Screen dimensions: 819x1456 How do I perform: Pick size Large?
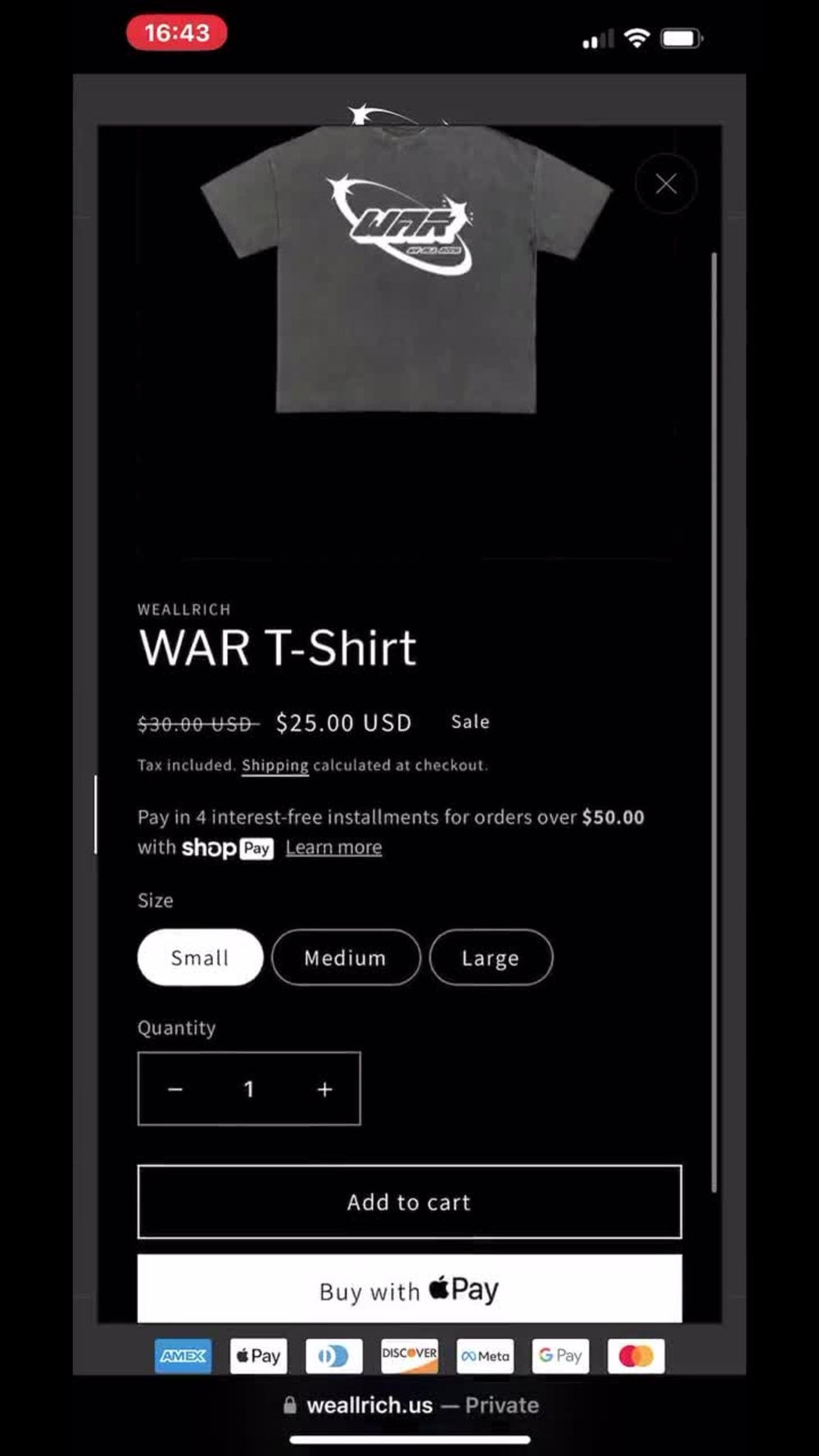[x=490, y=957]
